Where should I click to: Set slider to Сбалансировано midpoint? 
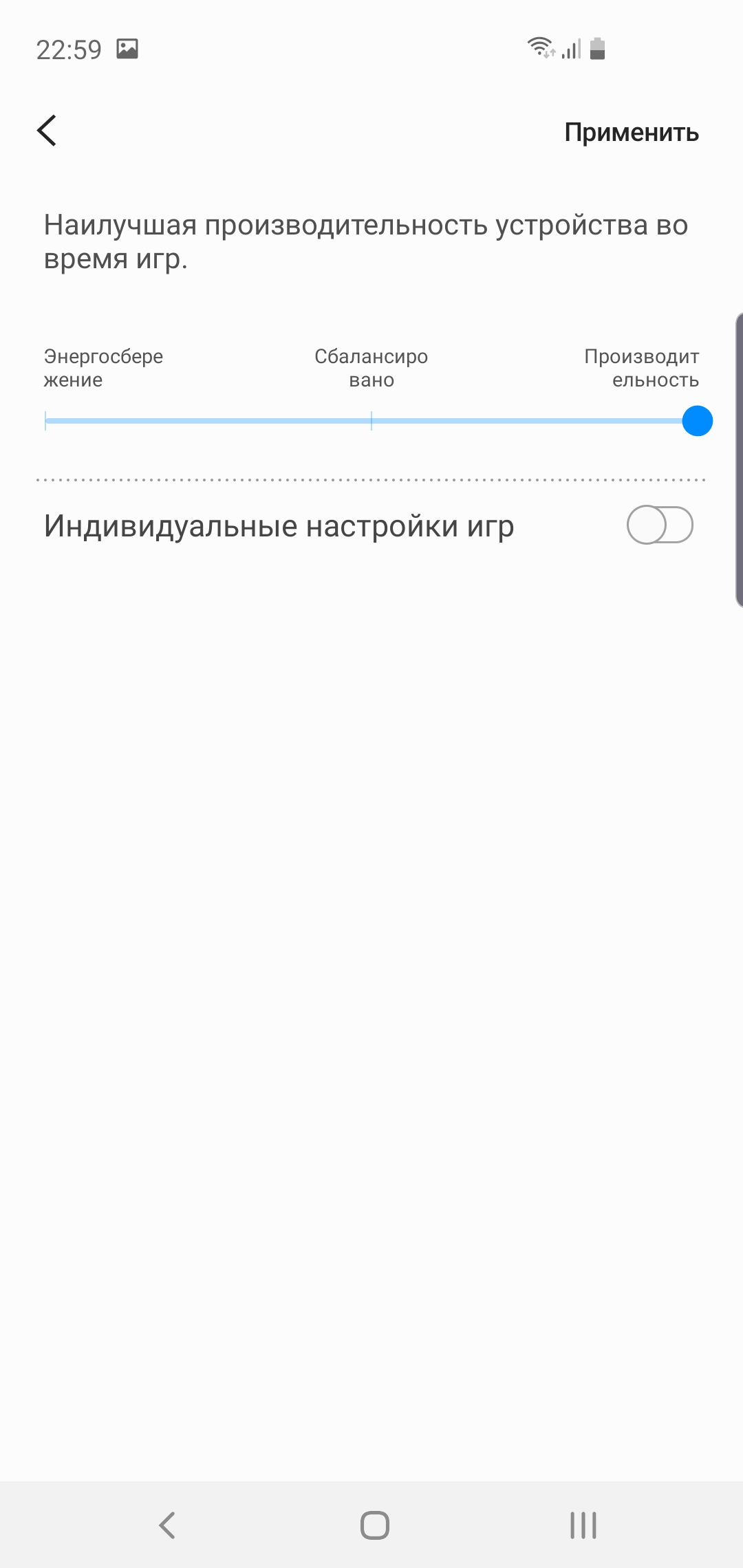(x=371, y=421)
